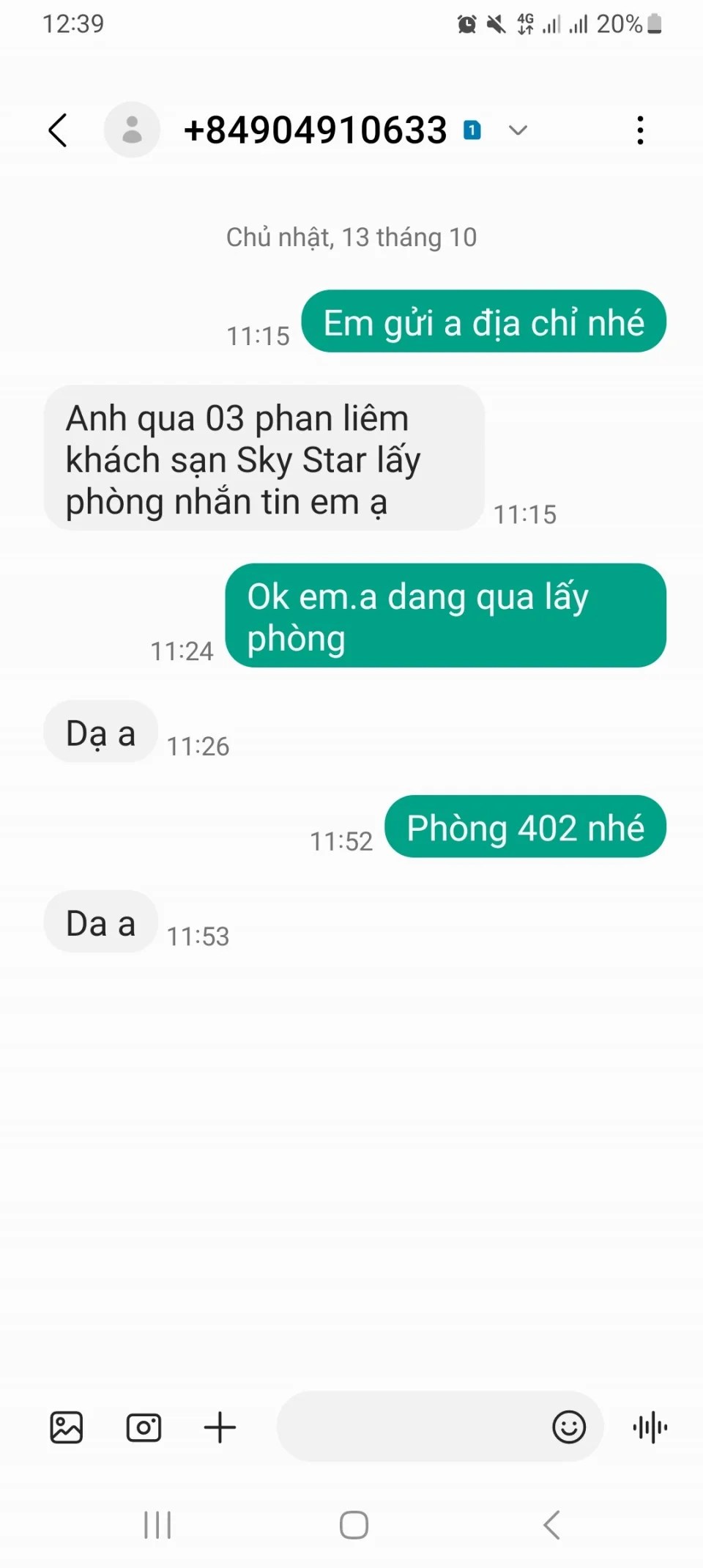Open the emoji picker

click(569, 1427)
